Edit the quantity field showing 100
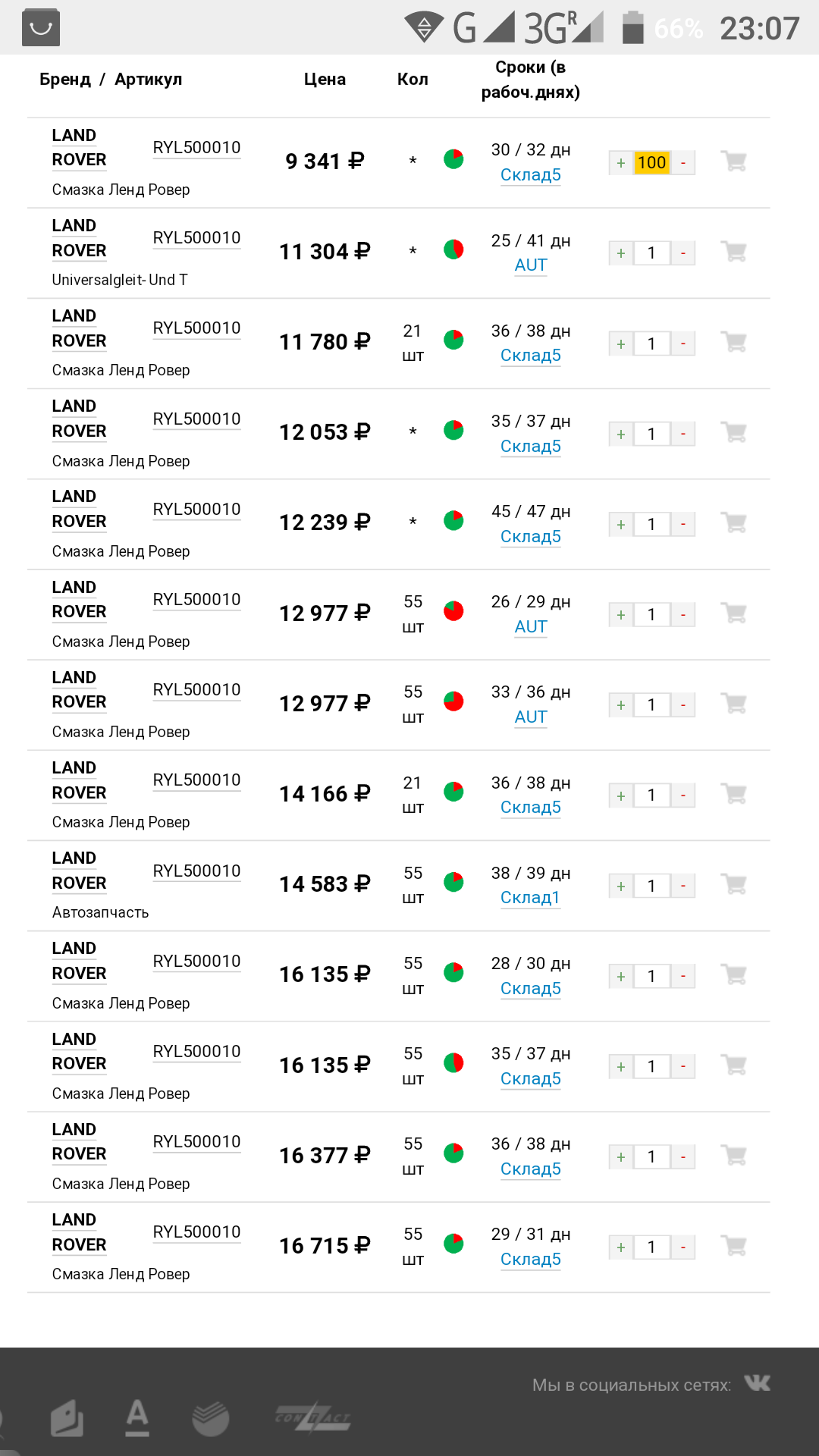This screenshot has width=819, height=1456. (651, 163)
